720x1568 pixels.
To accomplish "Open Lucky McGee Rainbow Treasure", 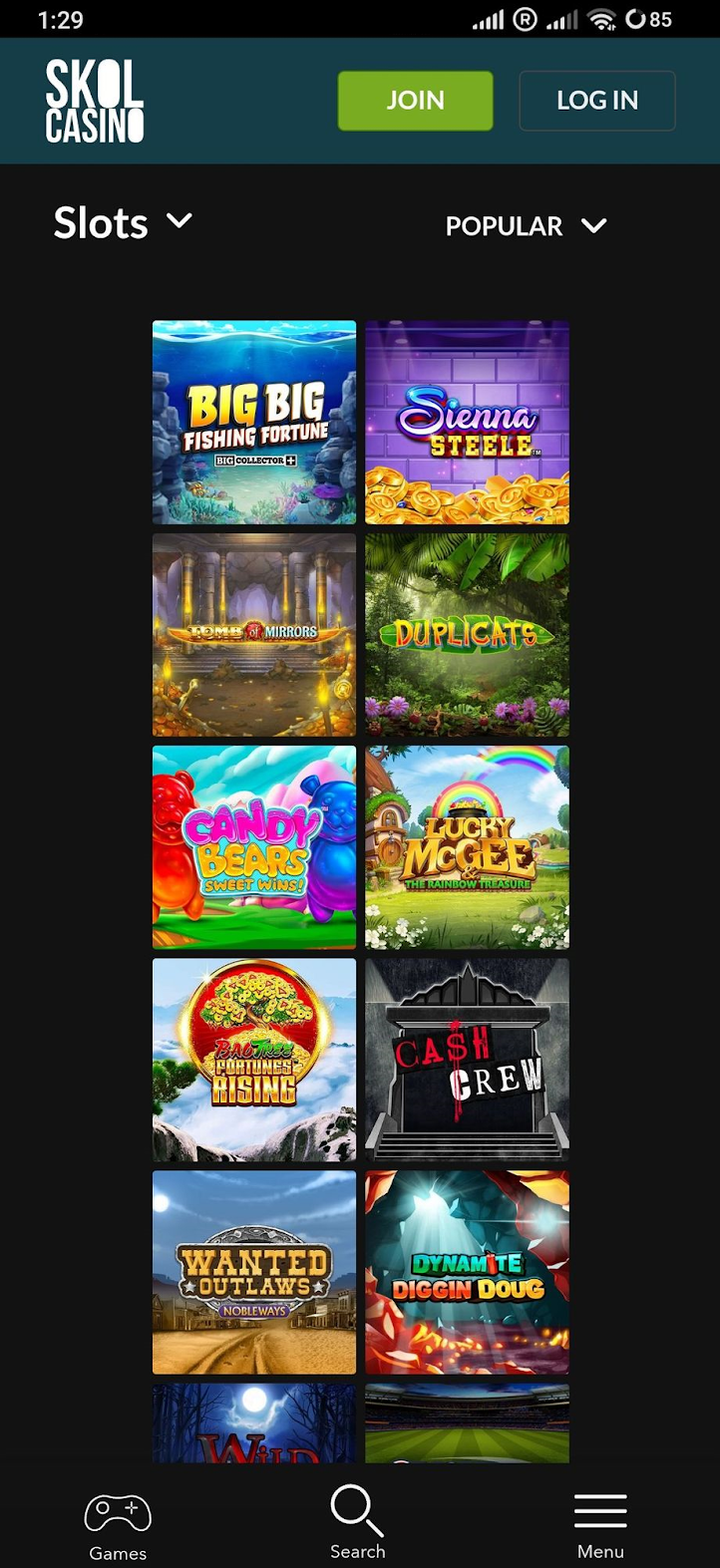I will [467, 847].
